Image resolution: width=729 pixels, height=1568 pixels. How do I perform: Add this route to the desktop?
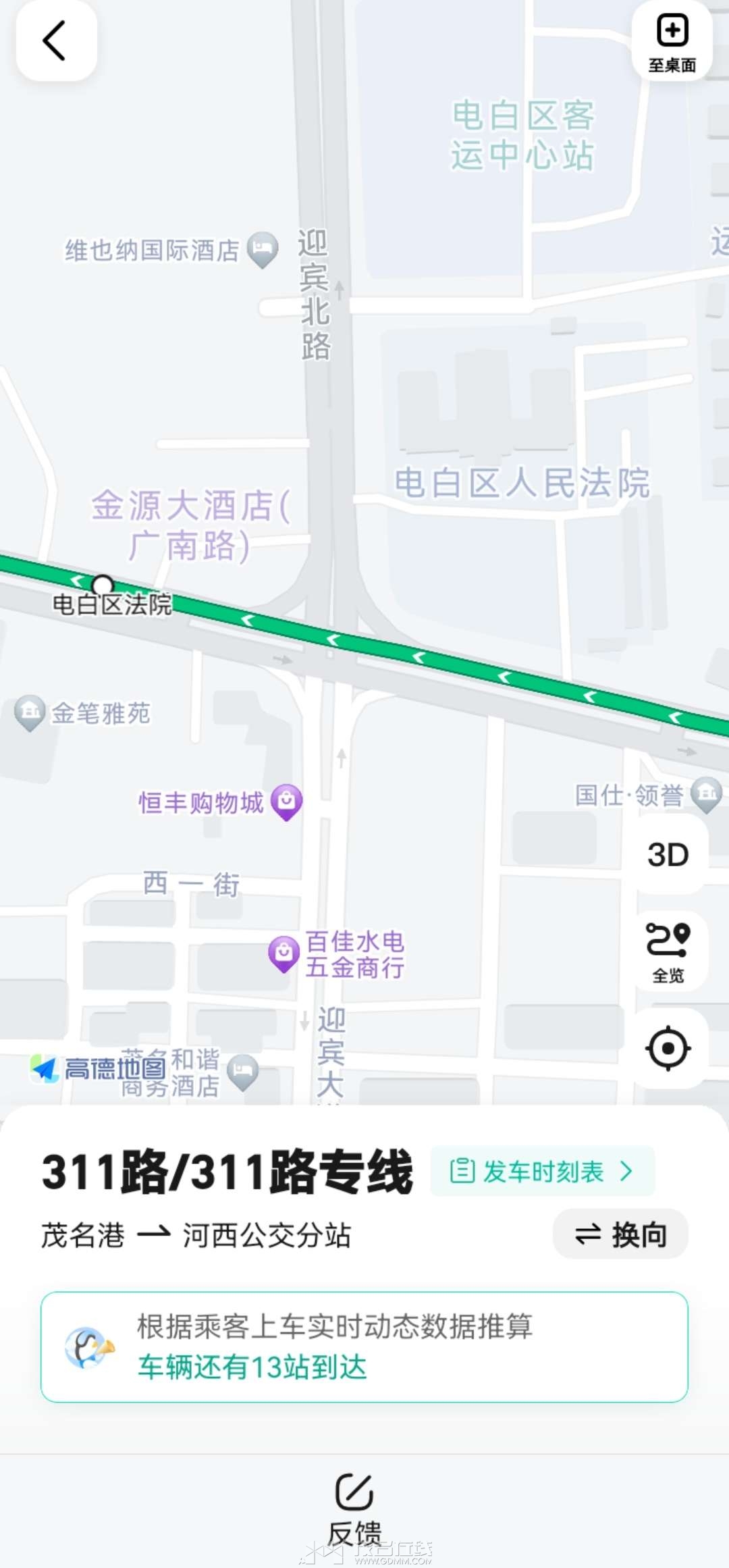[x=672, y=42]
